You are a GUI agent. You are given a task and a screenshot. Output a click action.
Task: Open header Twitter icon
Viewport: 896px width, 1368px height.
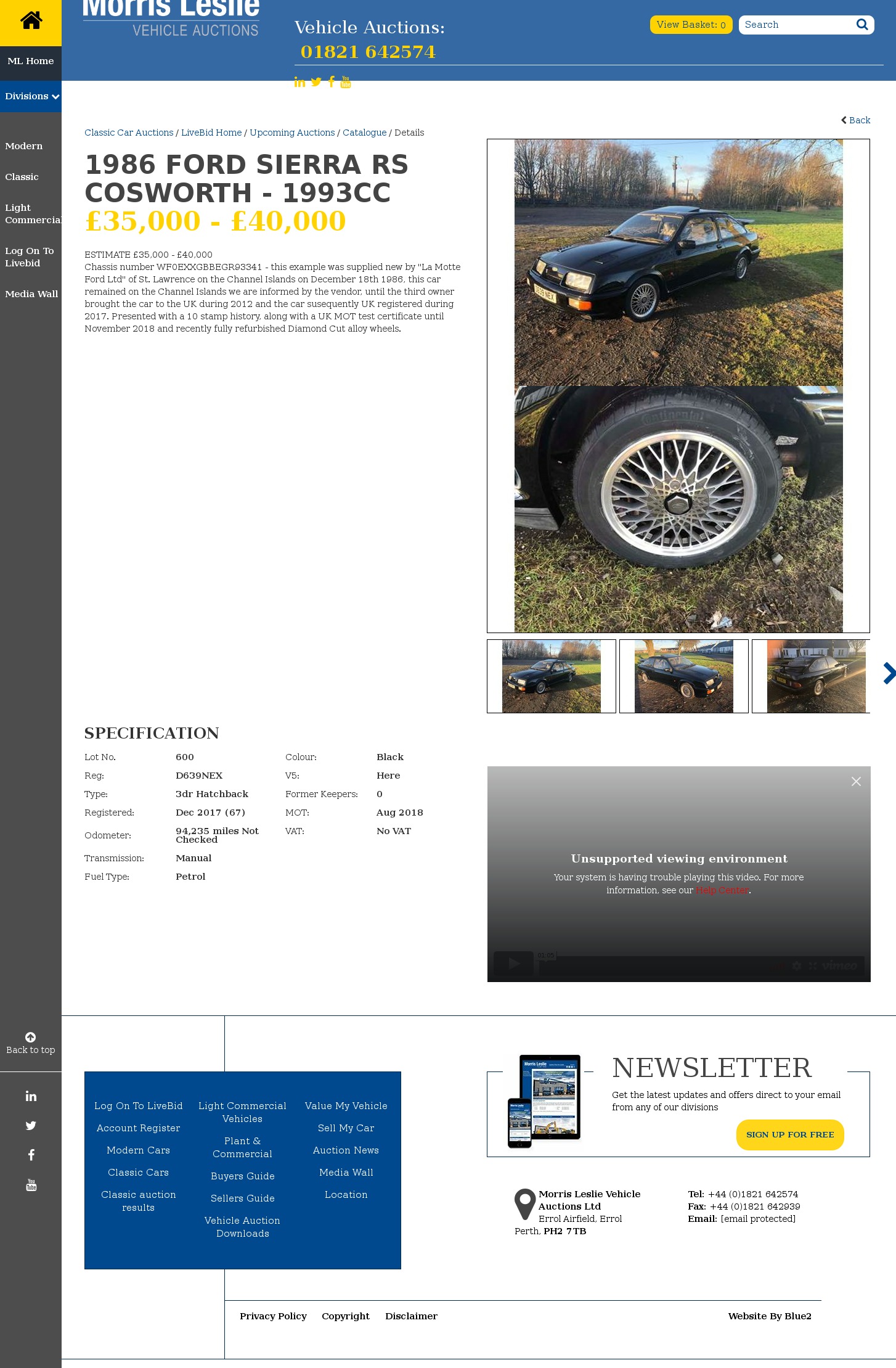316,82
